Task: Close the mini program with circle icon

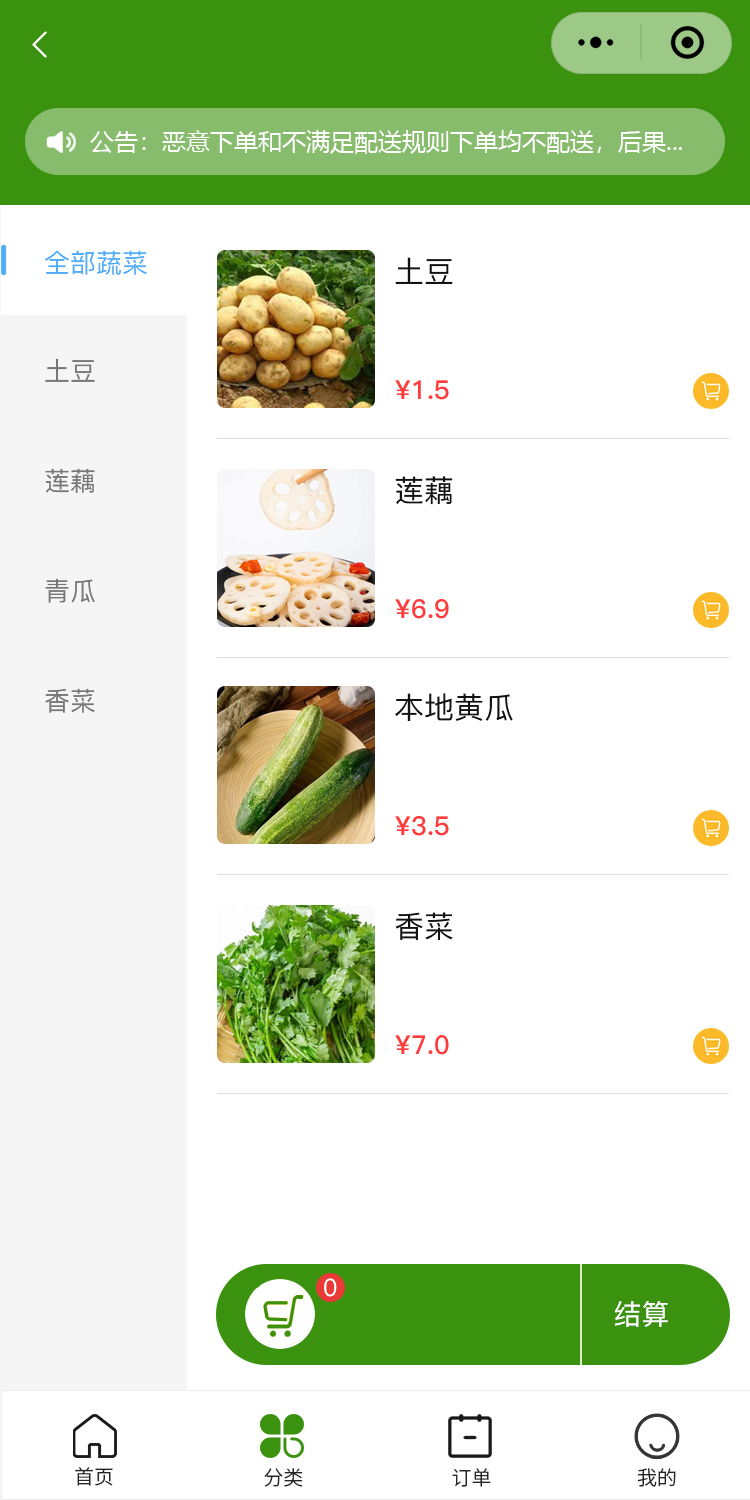Action: pos(687,43)
